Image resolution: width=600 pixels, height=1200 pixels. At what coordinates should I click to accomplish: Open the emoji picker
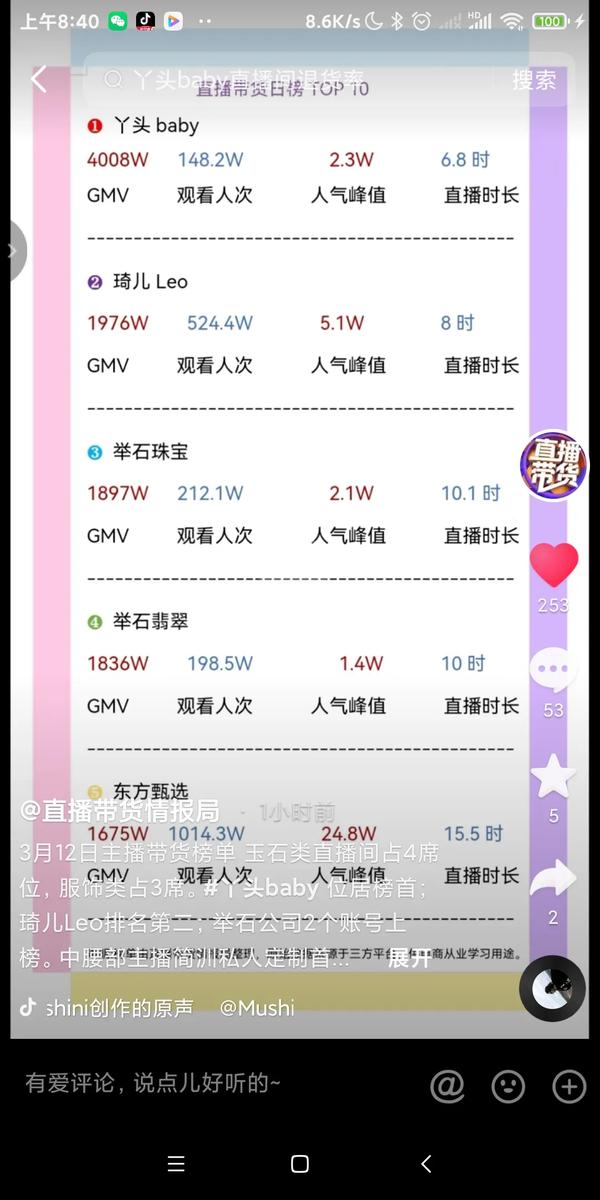(508, 1086)
